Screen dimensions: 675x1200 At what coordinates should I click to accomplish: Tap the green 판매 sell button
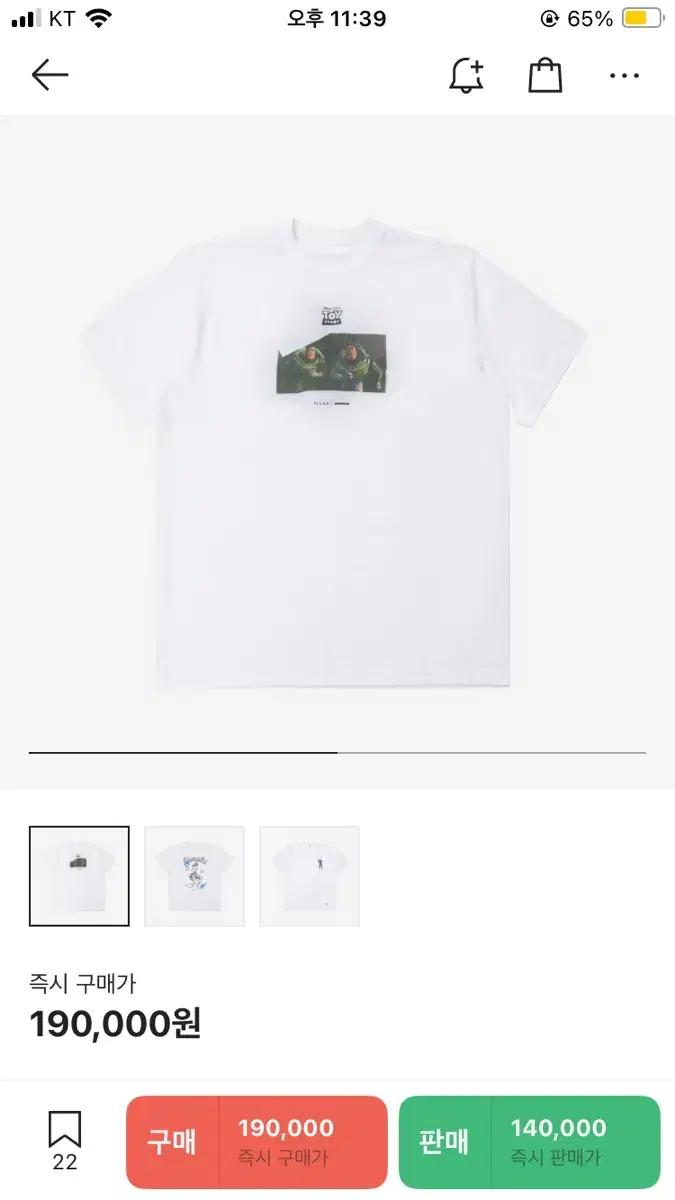click(529, 1141)
